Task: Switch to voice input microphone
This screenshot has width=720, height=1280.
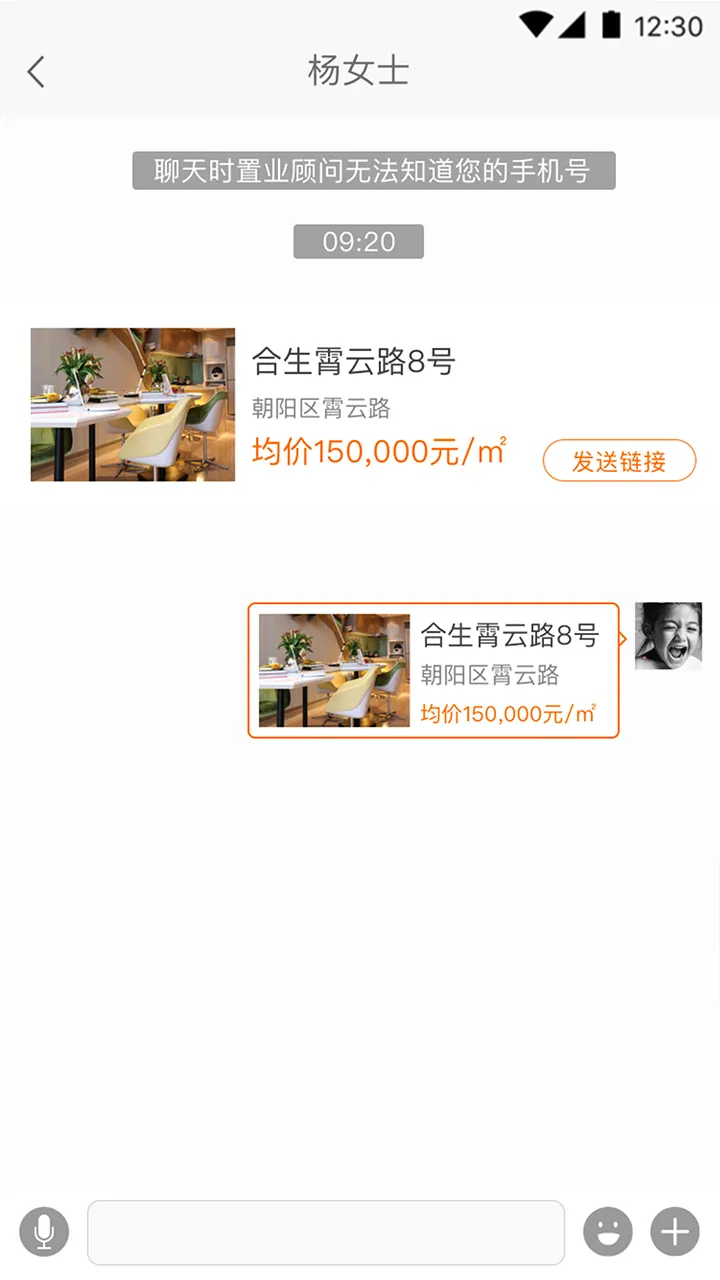Action: [x=44, y=1231]
